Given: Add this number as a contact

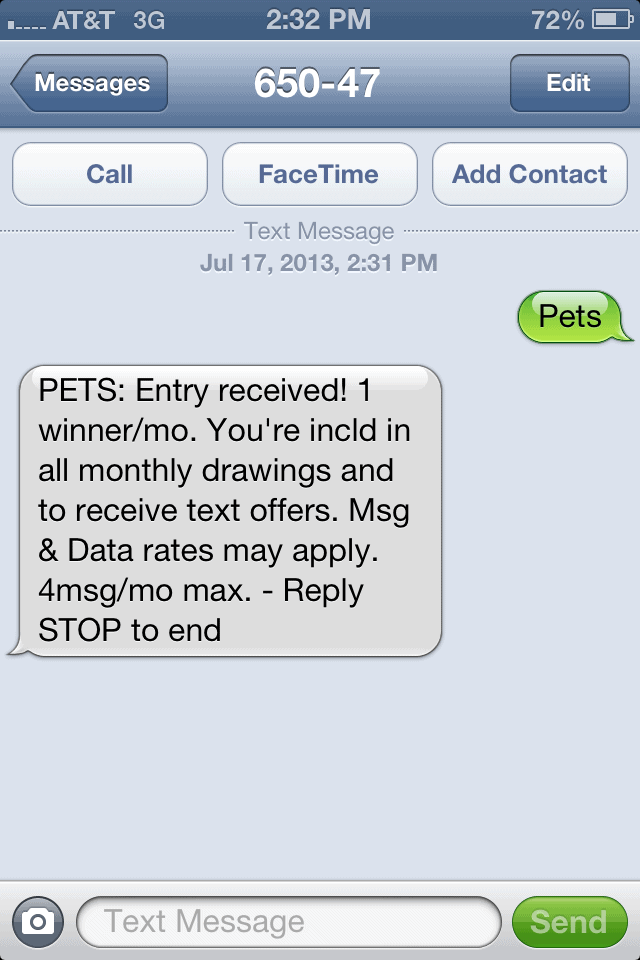Looking at the screenshot, I should click(529, 174).
